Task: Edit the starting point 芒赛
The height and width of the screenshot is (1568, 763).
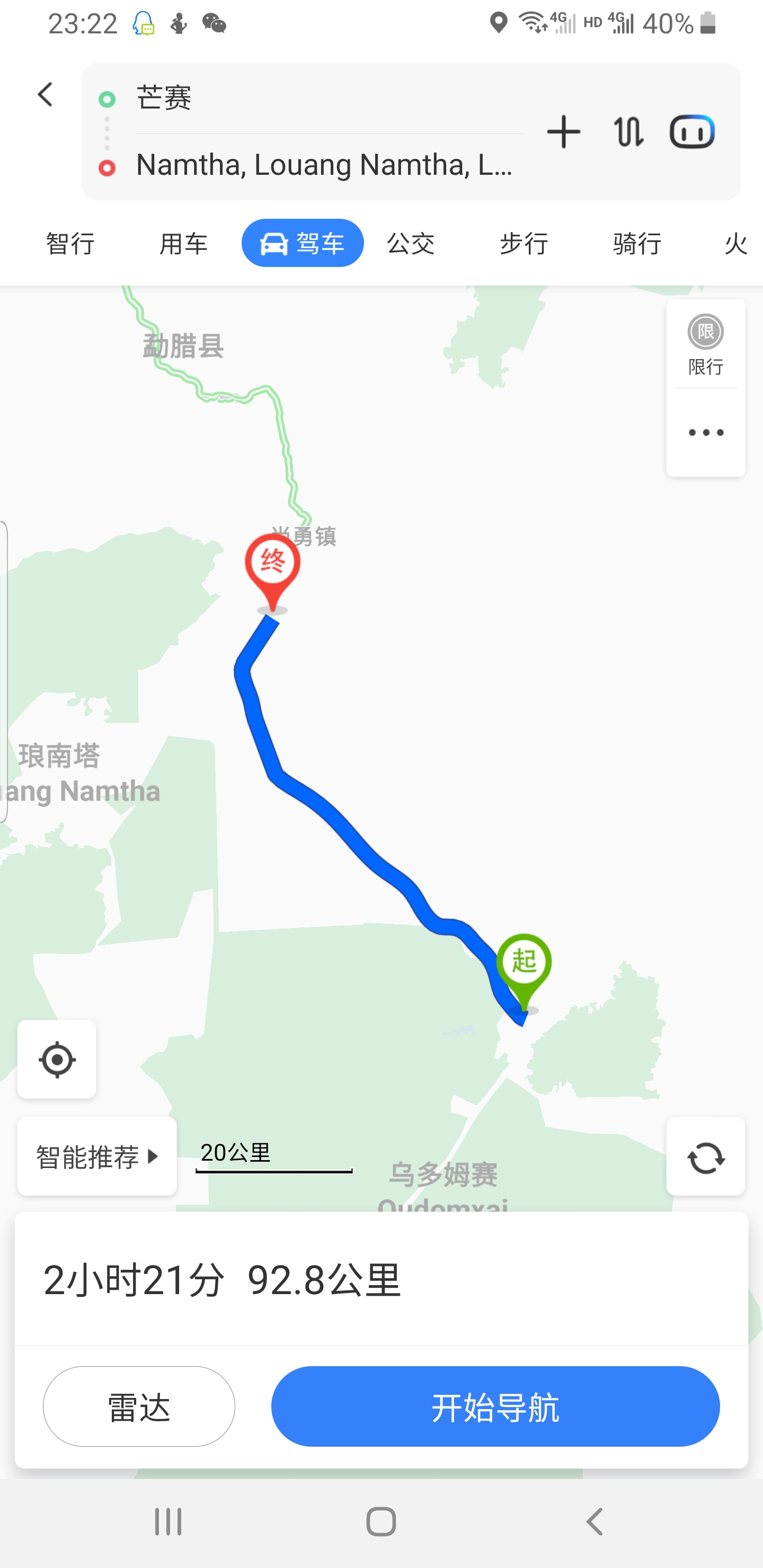Action: 329,98
